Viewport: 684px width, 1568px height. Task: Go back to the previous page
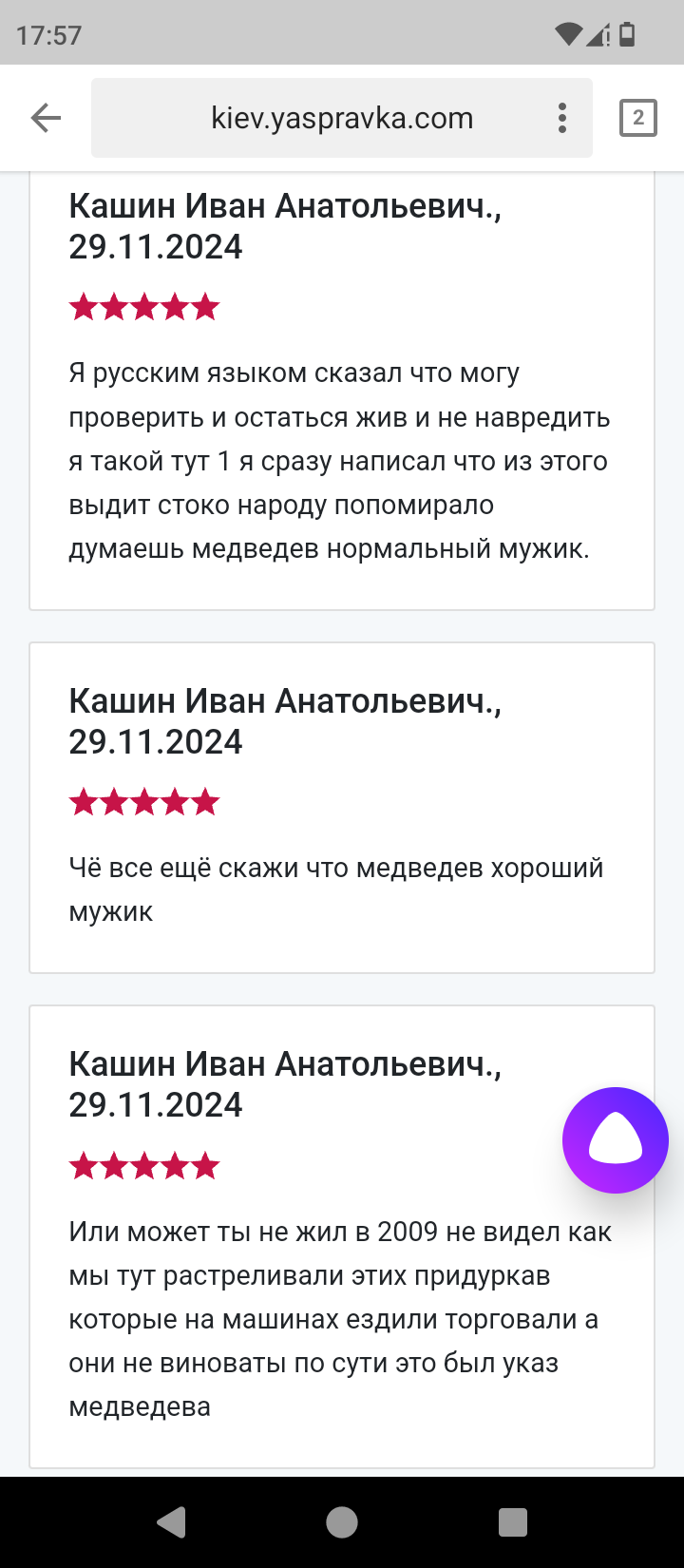click(46, 118)
